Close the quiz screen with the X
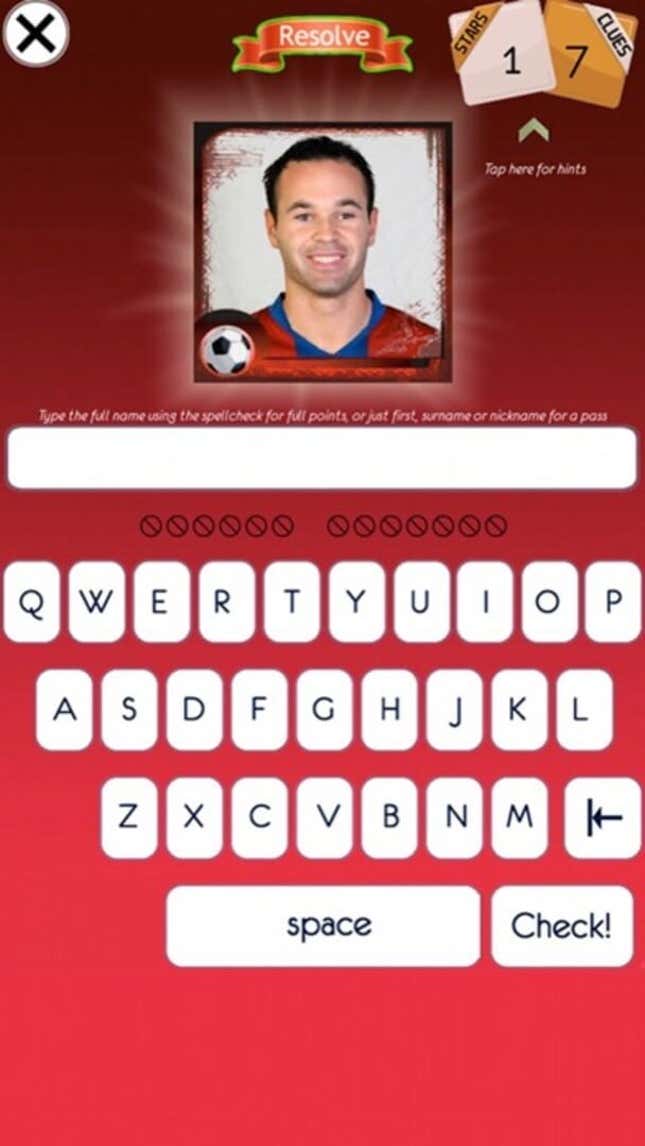This screenshot has height=1146, width=645. (x=36, y=34)
